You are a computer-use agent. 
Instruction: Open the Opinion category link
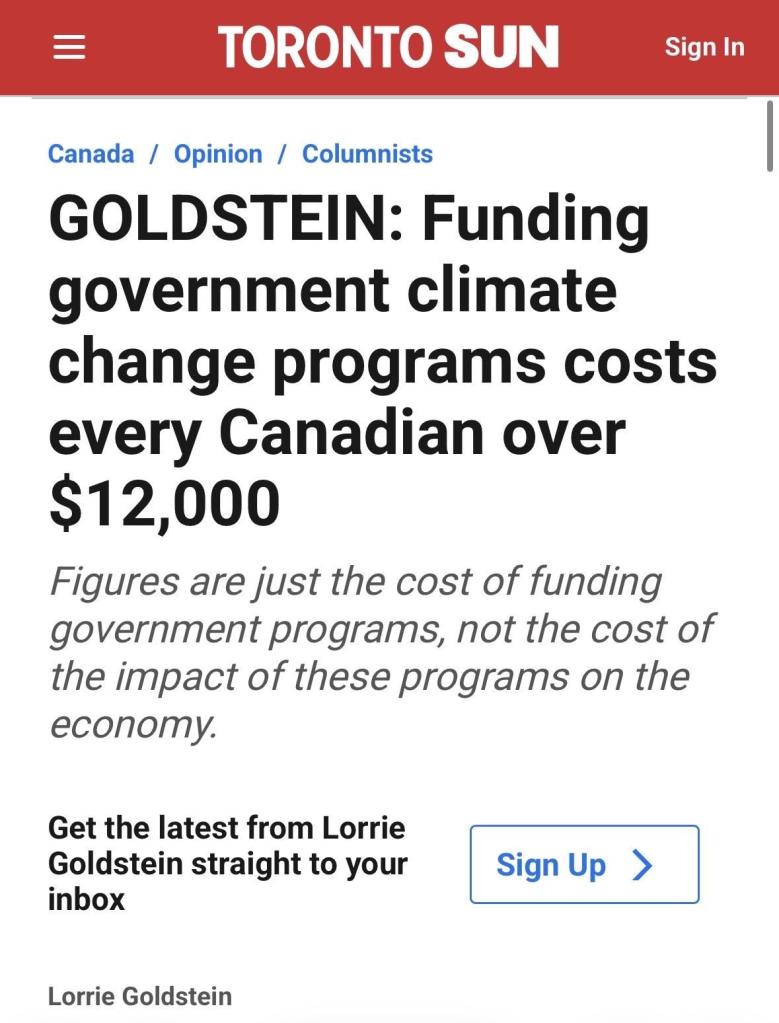point(218,154)
